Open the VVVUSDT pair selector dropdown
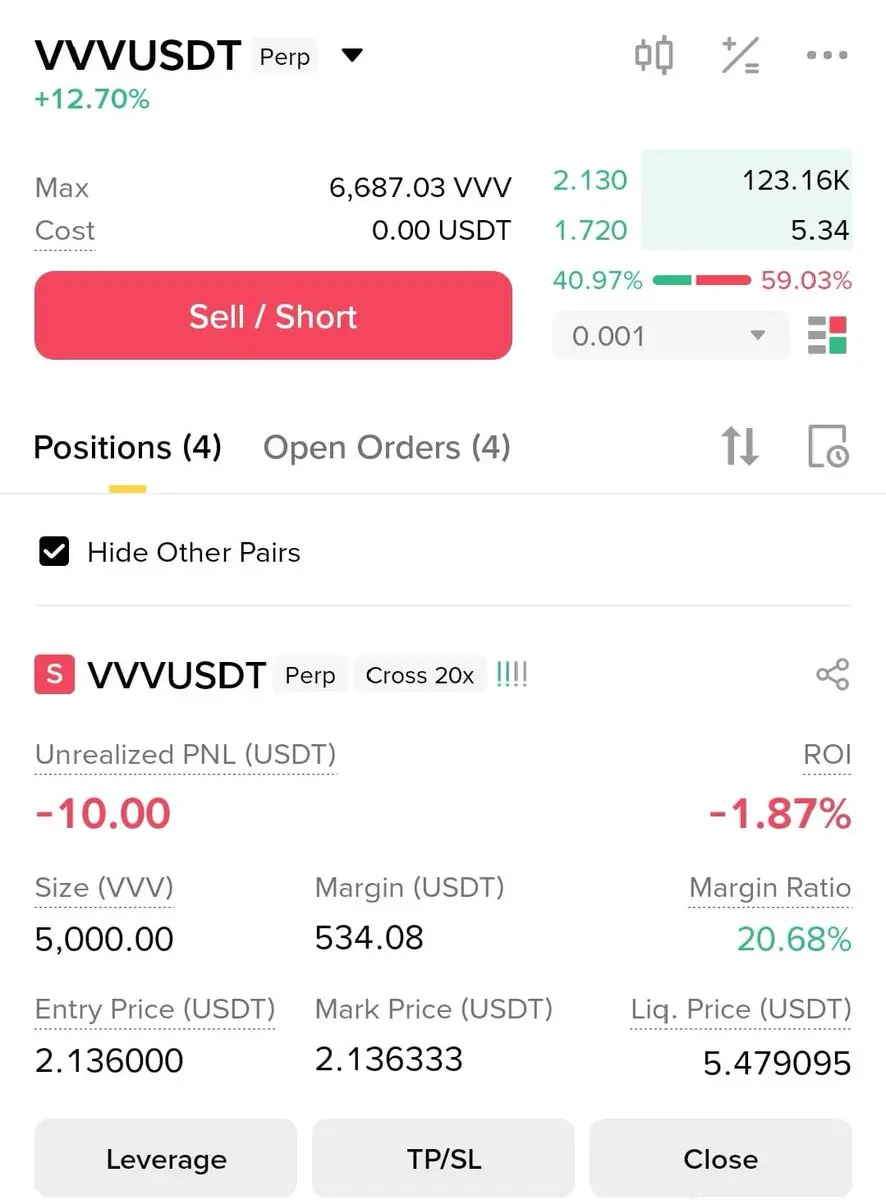Screen dimensions: 886x1200 (x=351, y=56)
